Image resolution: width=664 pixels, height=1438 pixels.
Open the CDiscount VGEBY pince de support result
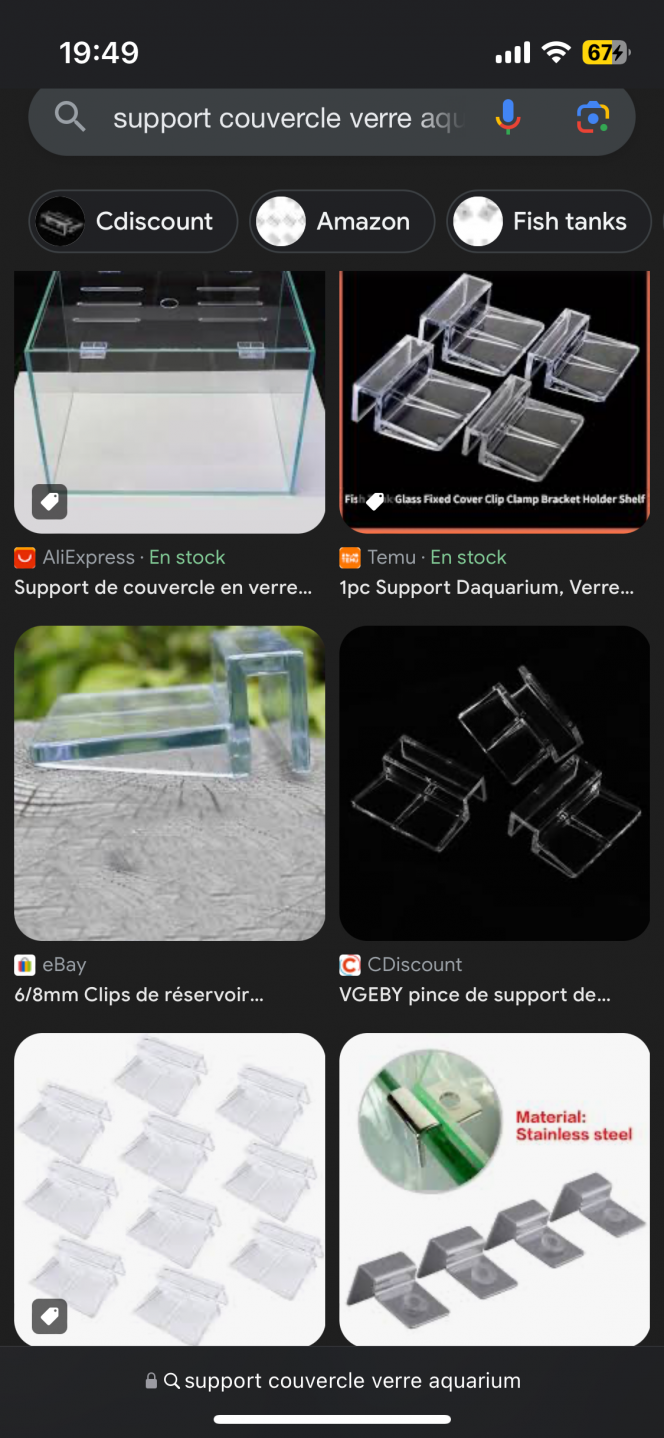coord(494,782)
